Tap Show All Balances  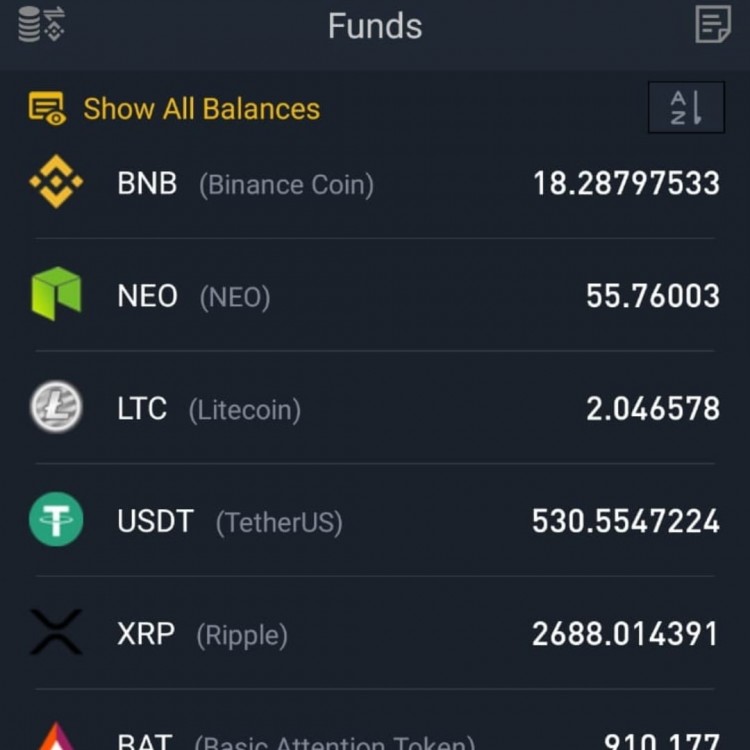175,109
